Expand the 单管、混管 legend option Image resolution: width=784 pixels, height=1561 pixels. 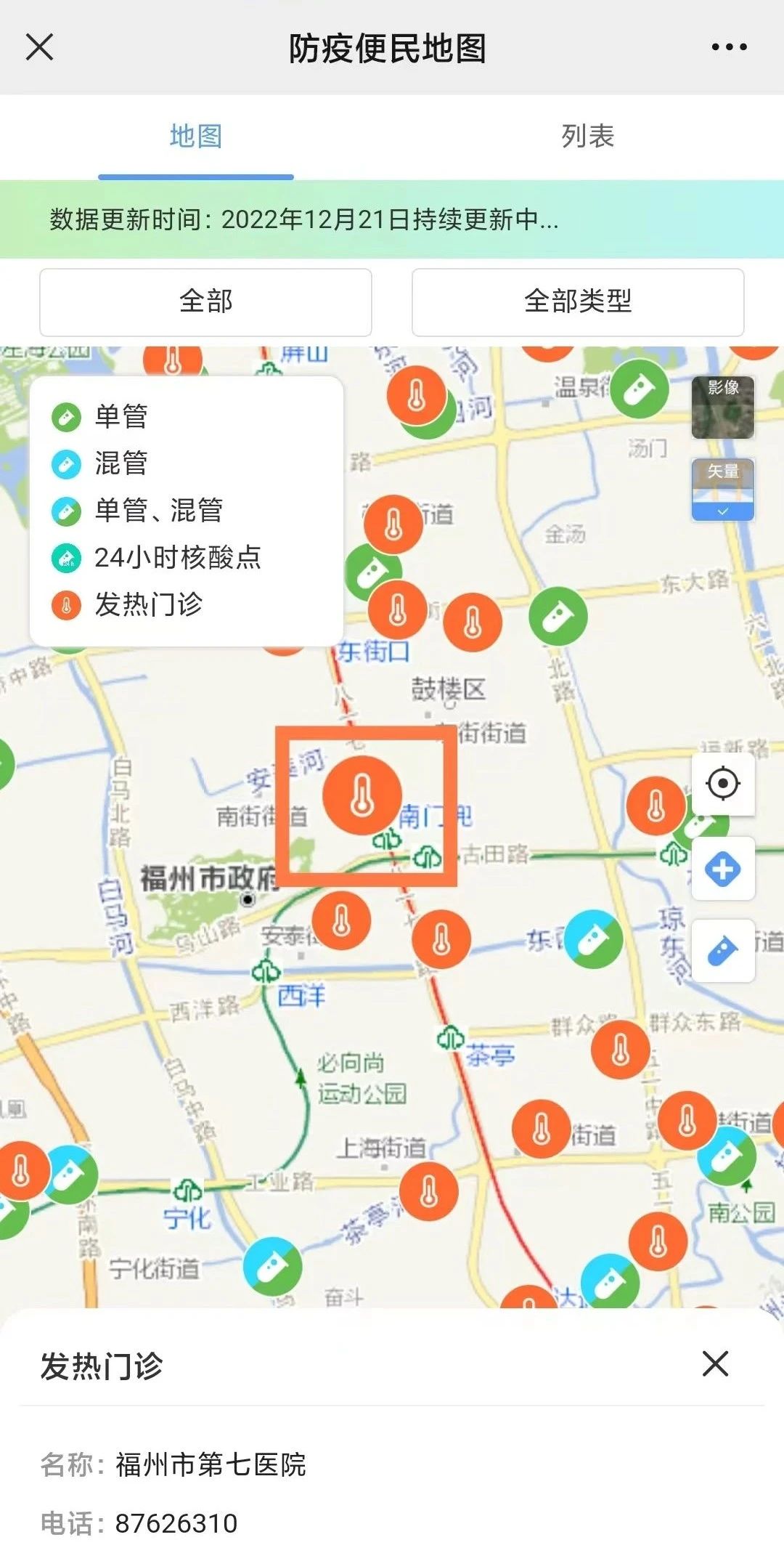(65, 511)
